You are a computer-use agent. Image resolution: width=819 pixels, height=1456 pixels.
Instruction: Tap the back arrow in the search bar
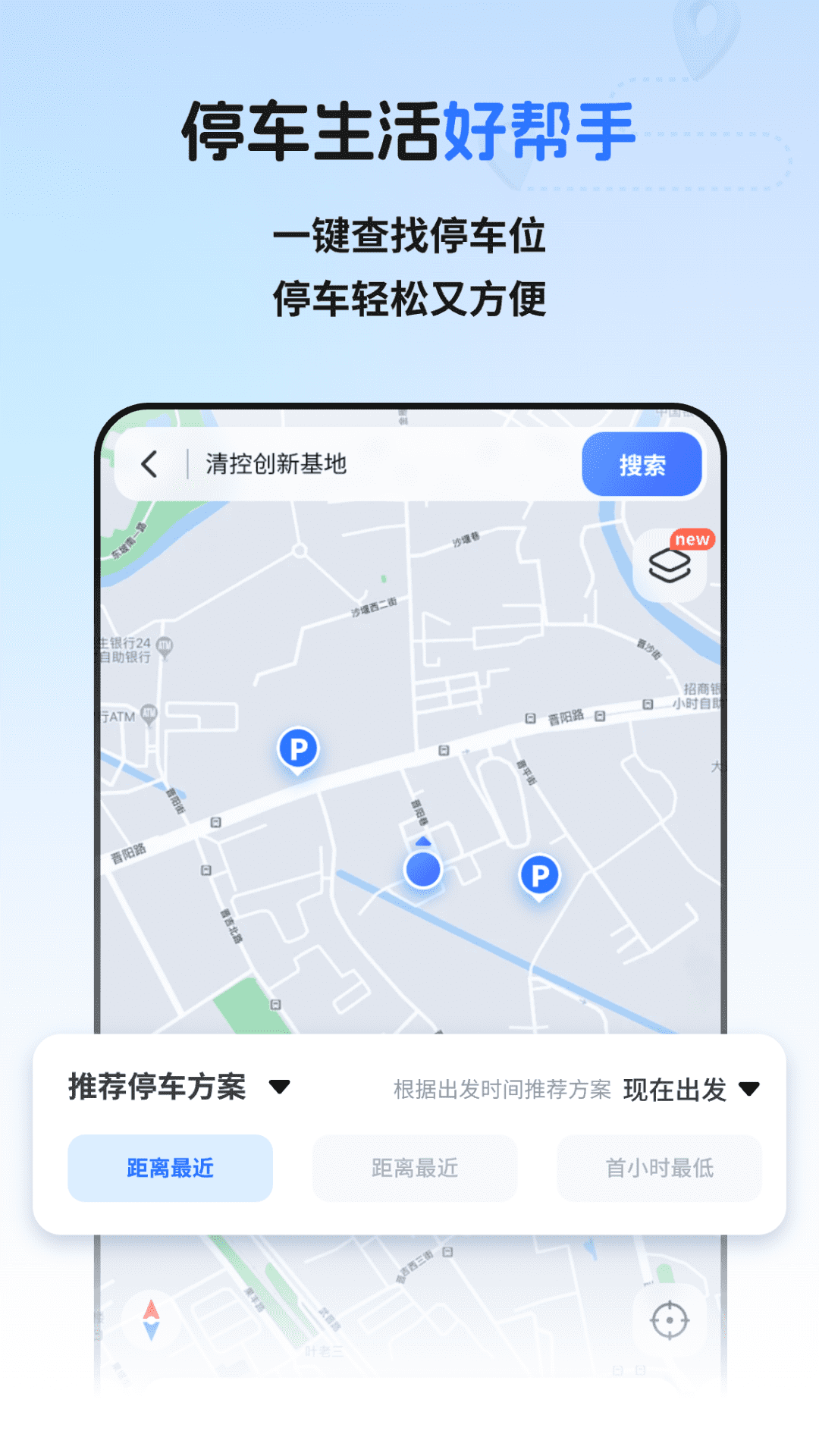click(150, 464)
